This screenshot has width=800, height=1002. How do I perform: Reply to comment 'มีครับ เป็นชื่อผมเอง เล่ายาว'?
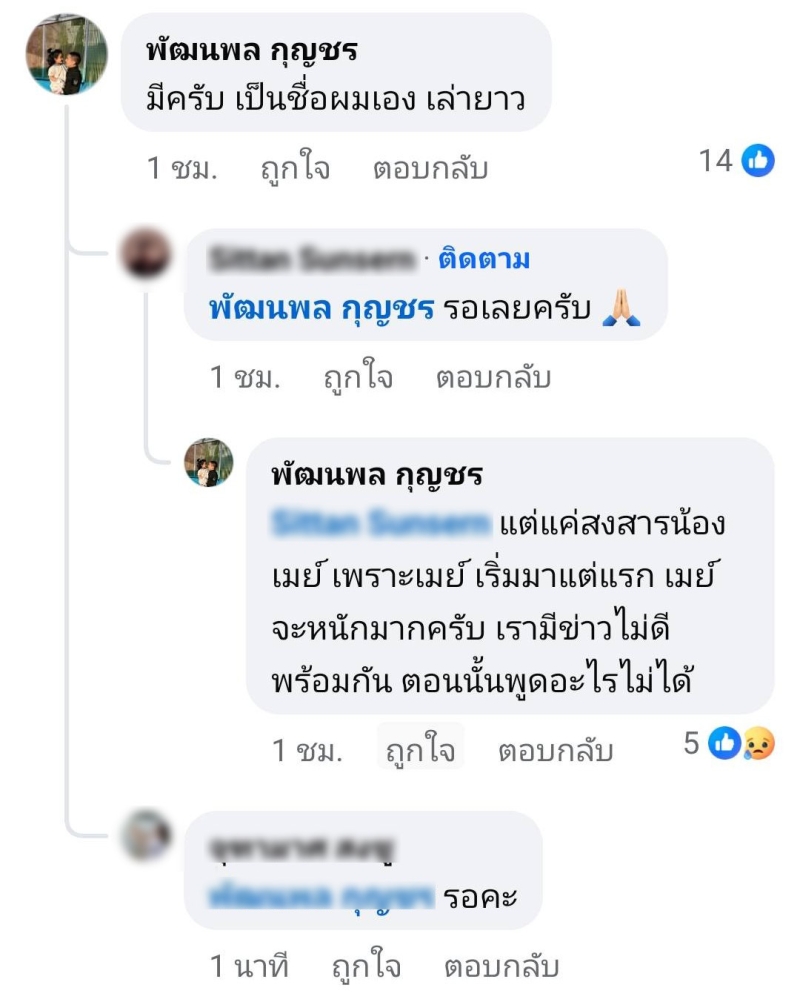430,168
